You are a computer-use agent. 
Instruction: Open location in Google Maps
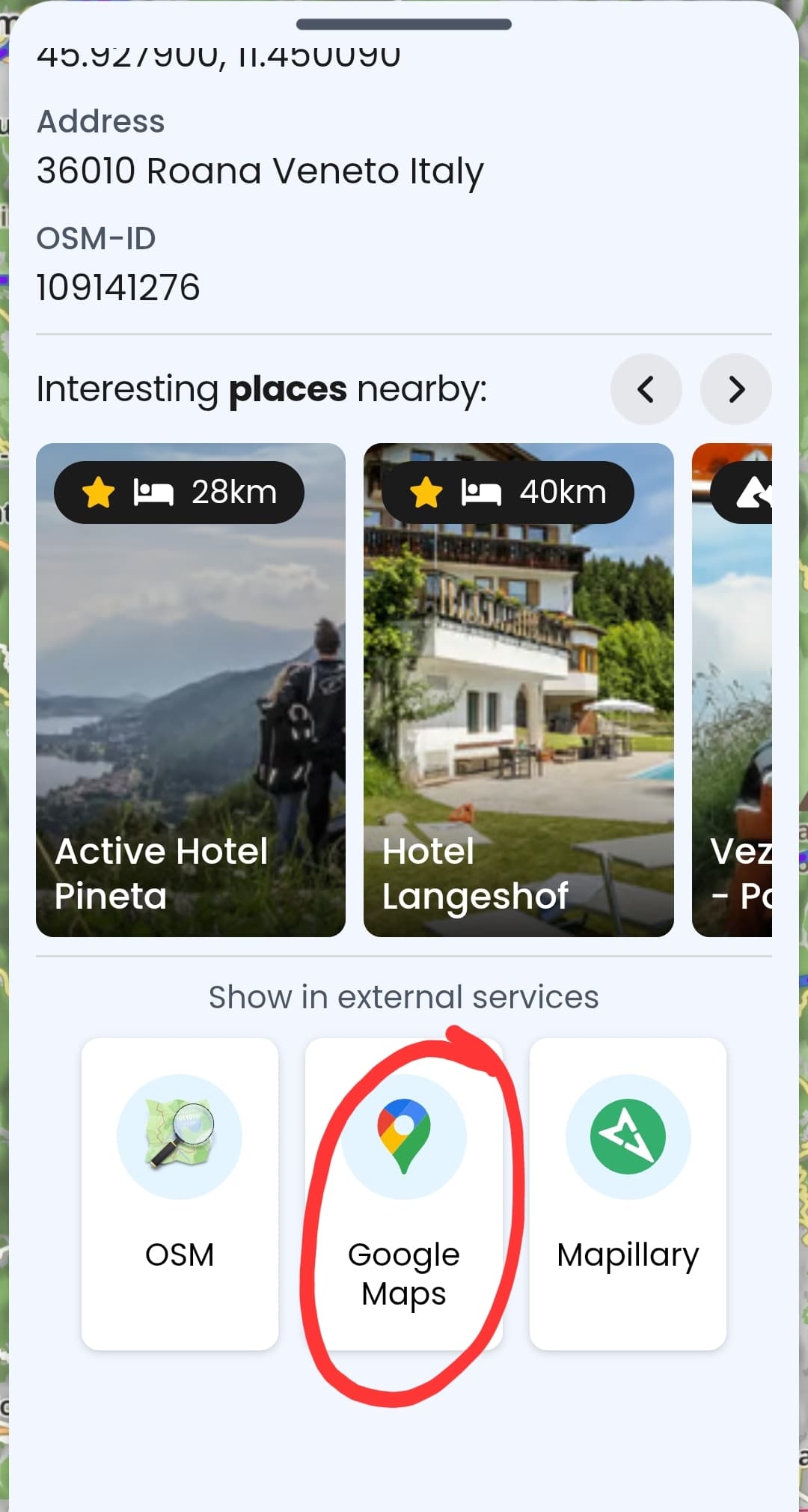pyautogui.click(x=404, y=1193)
